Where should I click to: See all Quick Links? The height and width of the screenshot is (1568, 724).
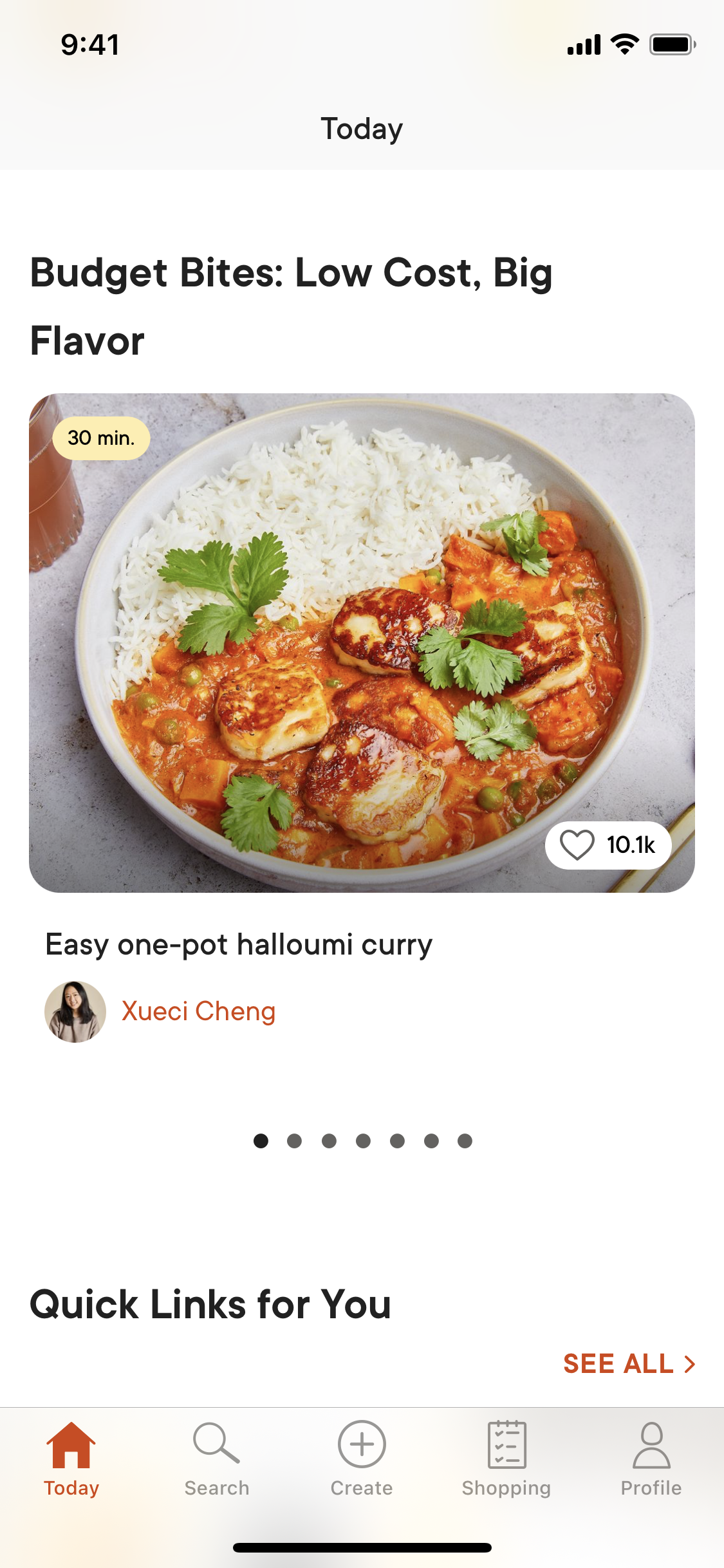coord(629,1363)
